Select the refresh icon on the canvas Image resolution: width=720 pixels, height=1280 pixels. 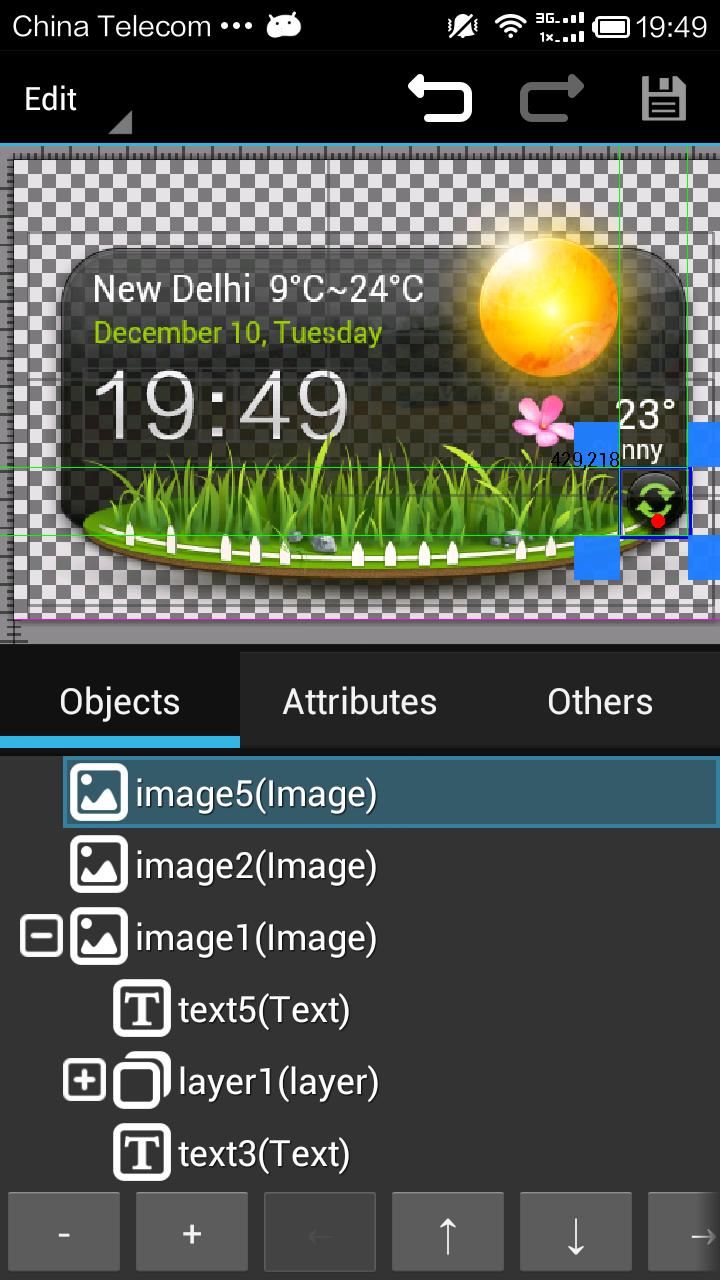point(655,503)
